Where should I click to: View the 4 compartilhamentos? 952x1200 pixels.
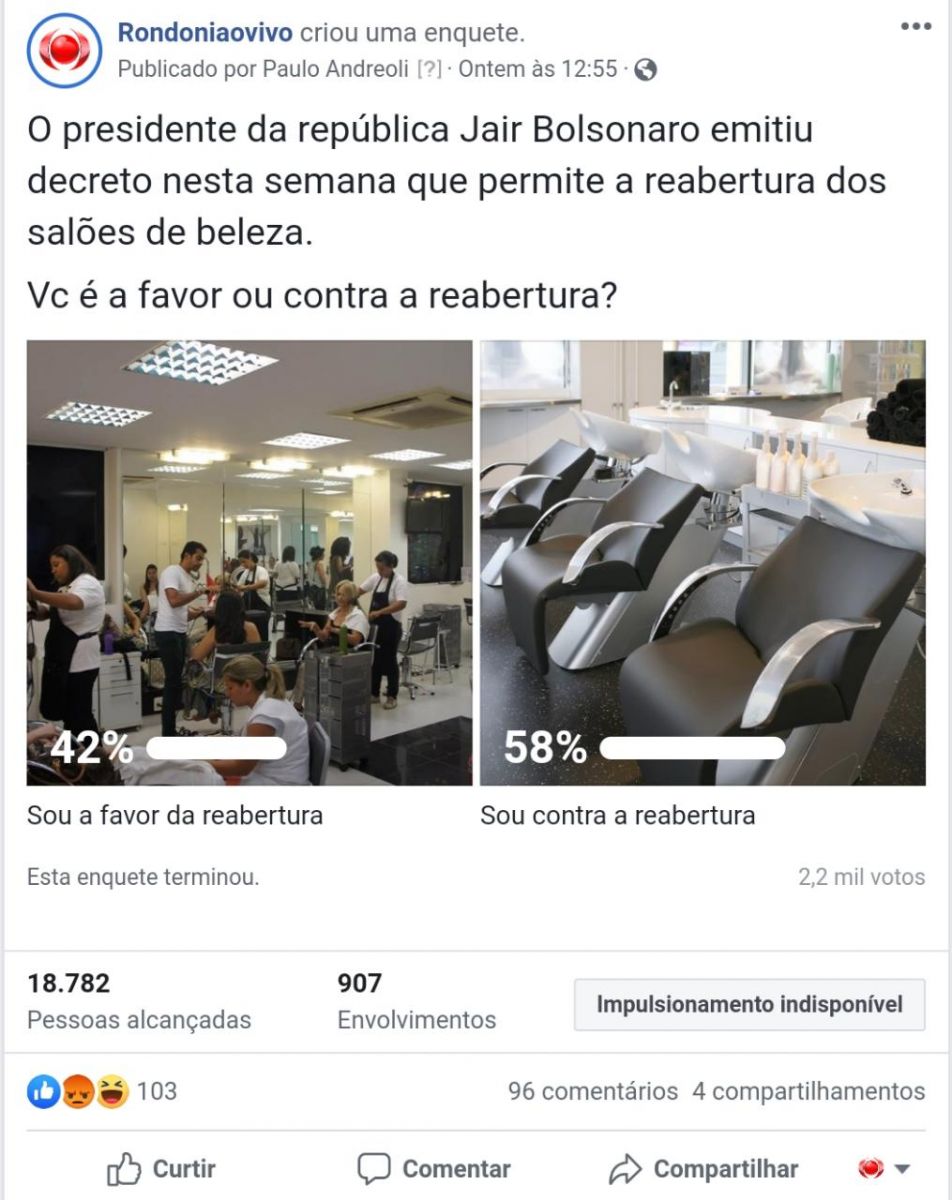[808, 1091]
